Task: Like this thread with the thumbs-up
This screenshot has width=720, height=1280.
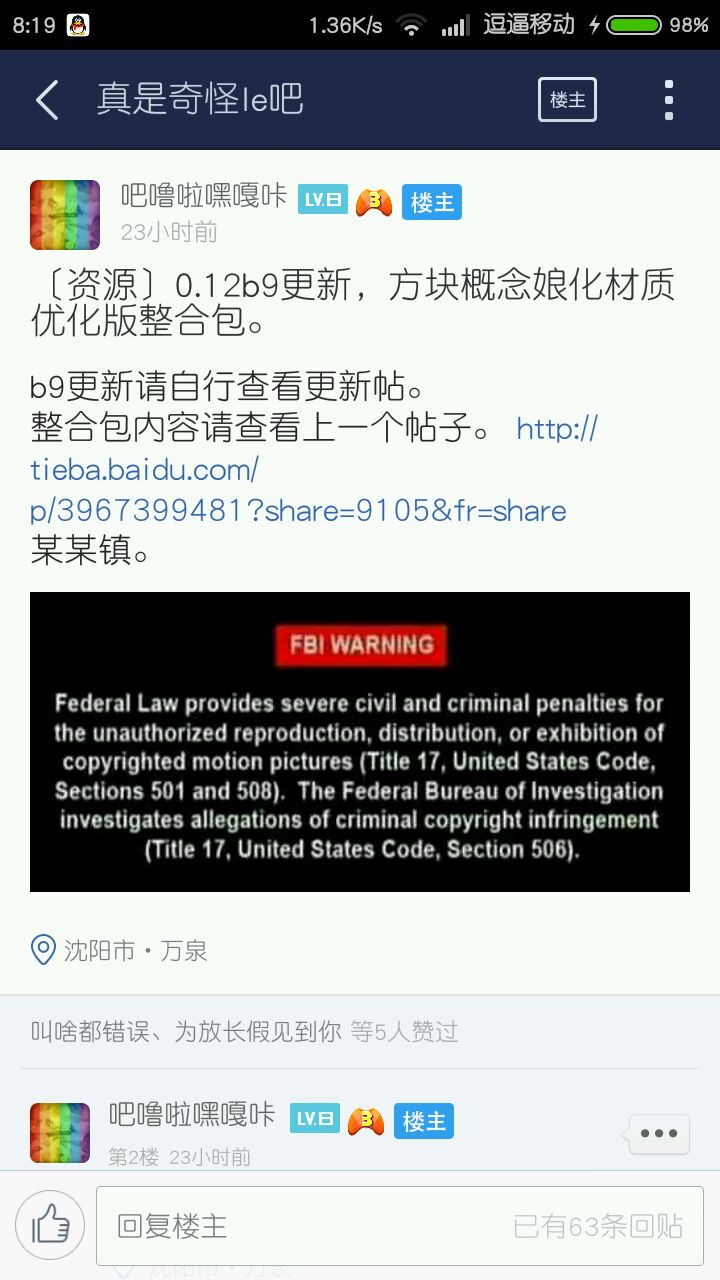Action: 50,1225
